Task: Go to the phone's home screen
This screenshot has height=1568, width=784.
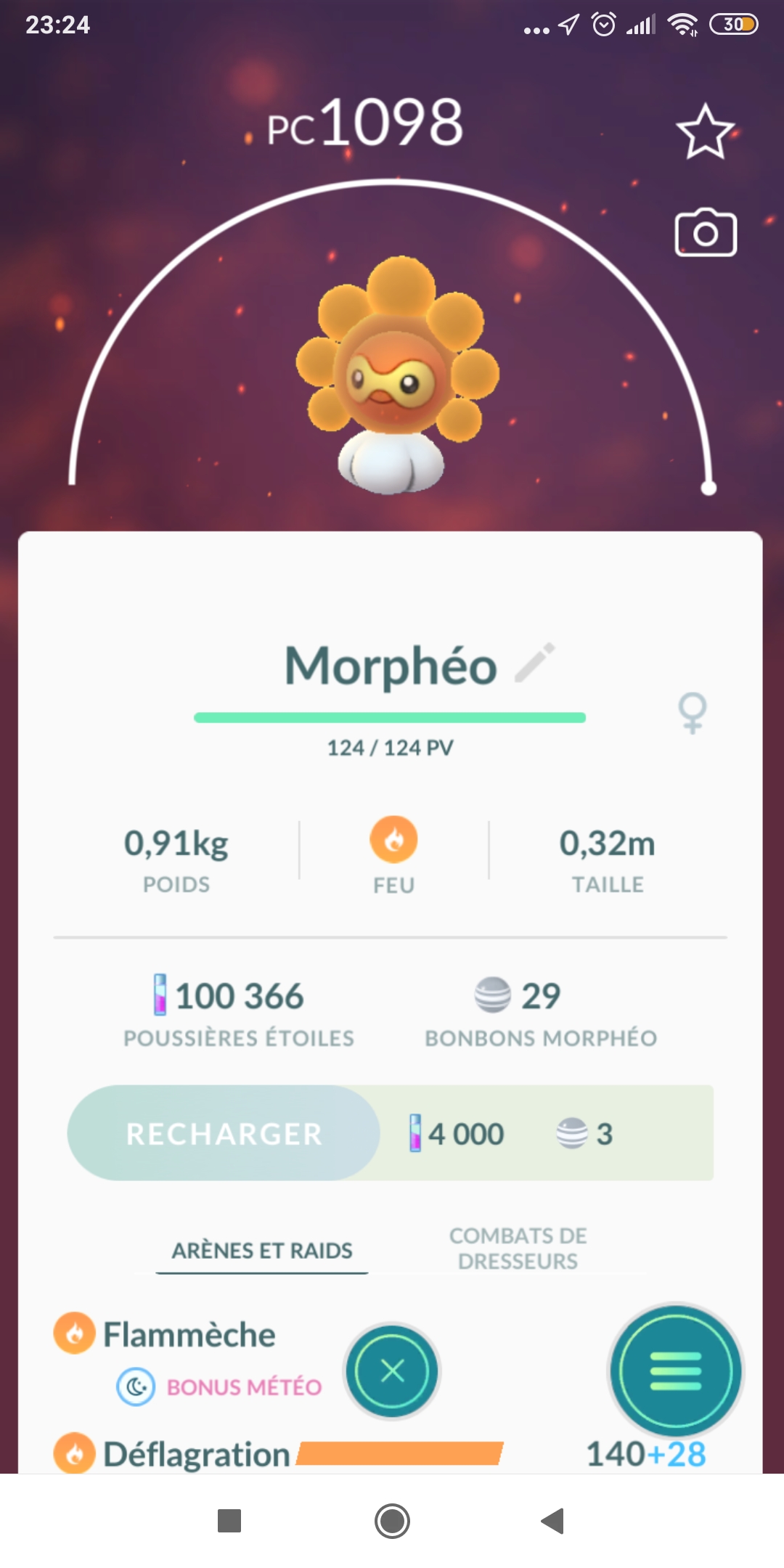Action: tap(392, 1520)
